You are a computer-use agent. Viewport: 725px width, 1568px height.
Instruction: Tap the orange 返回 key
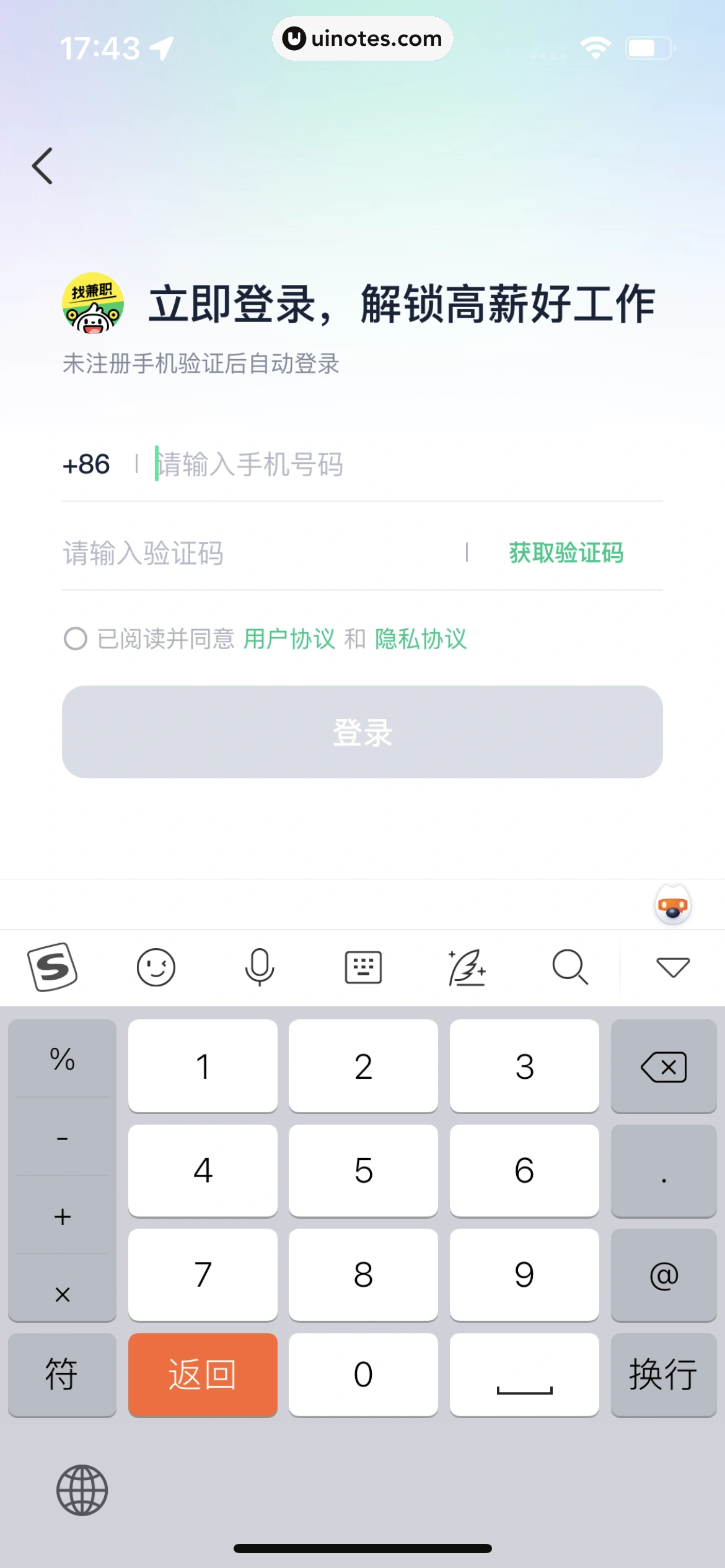pos(203,1375)
